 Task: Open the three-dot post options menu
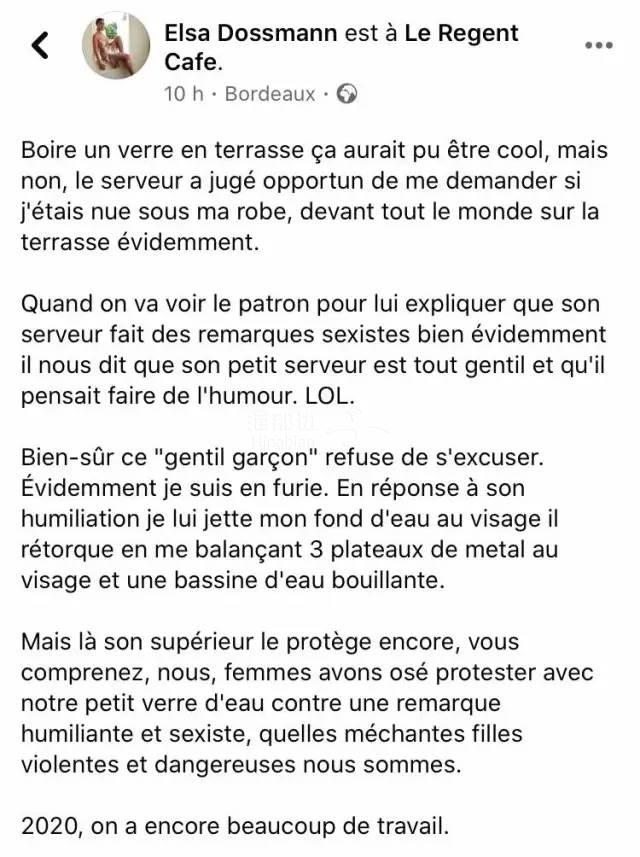(x=598, y=45)
